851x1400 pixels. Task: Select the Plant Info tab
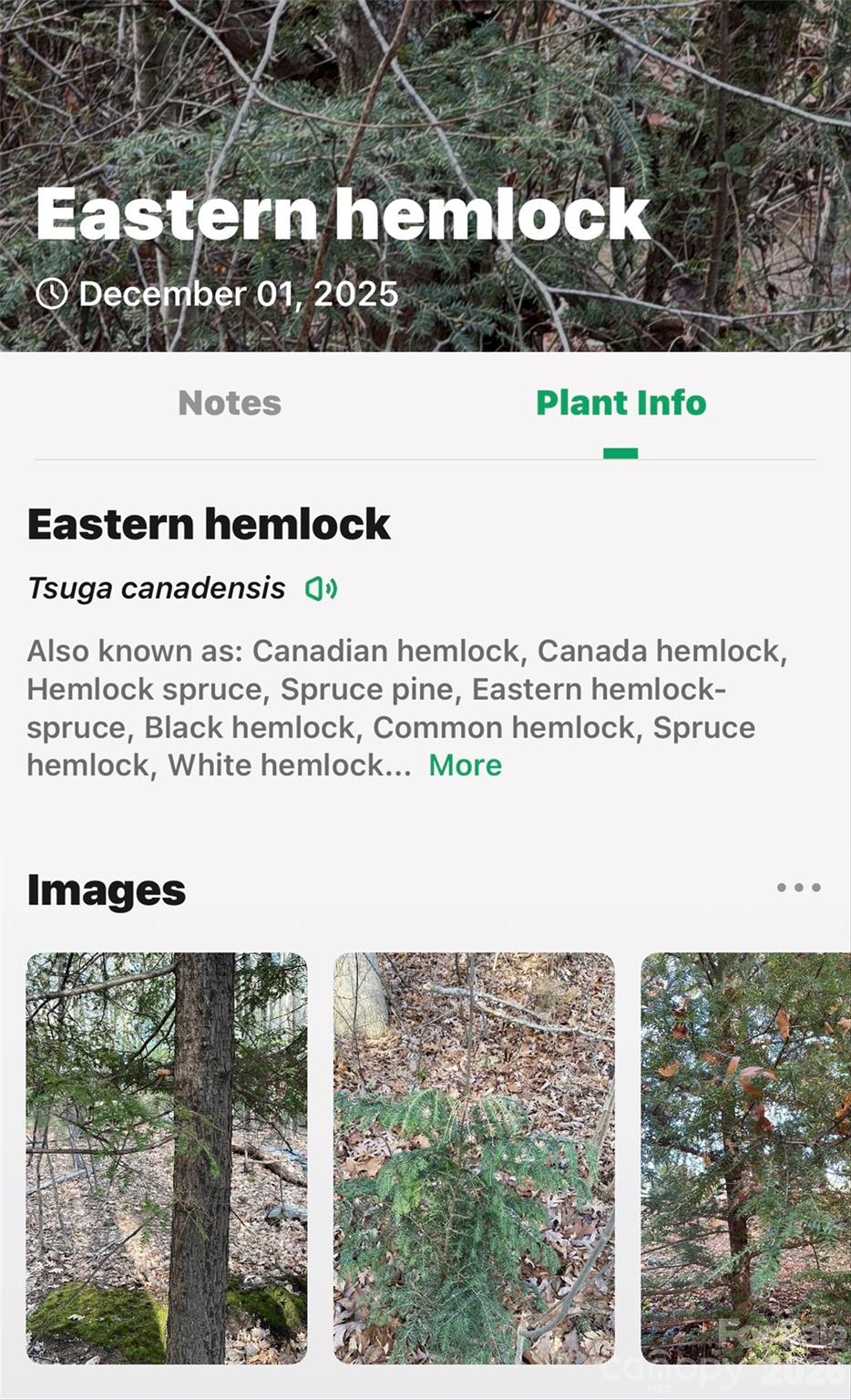[620, 403]
